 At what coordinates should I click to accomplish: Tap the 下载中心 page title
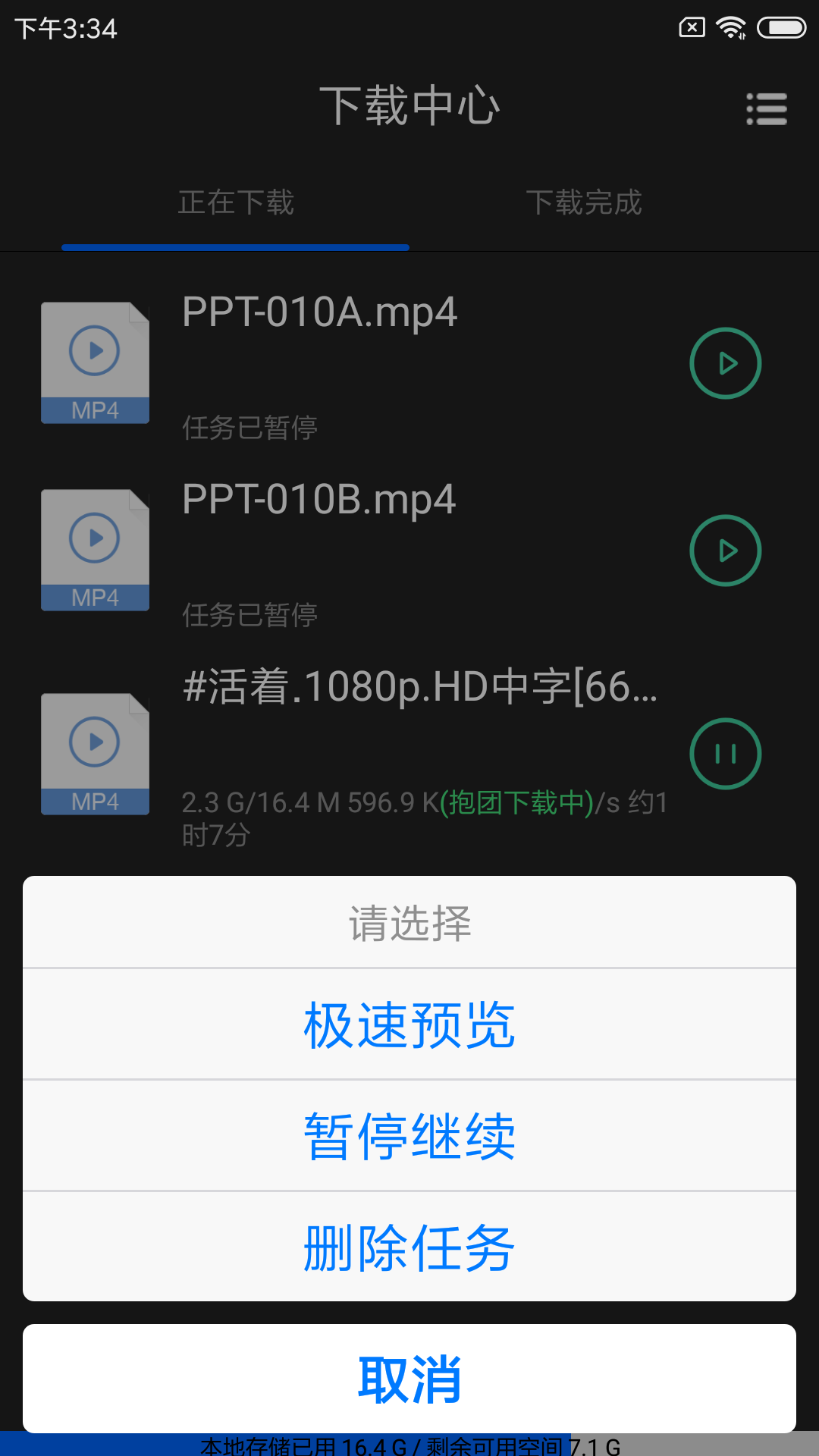tap(409, 106)
